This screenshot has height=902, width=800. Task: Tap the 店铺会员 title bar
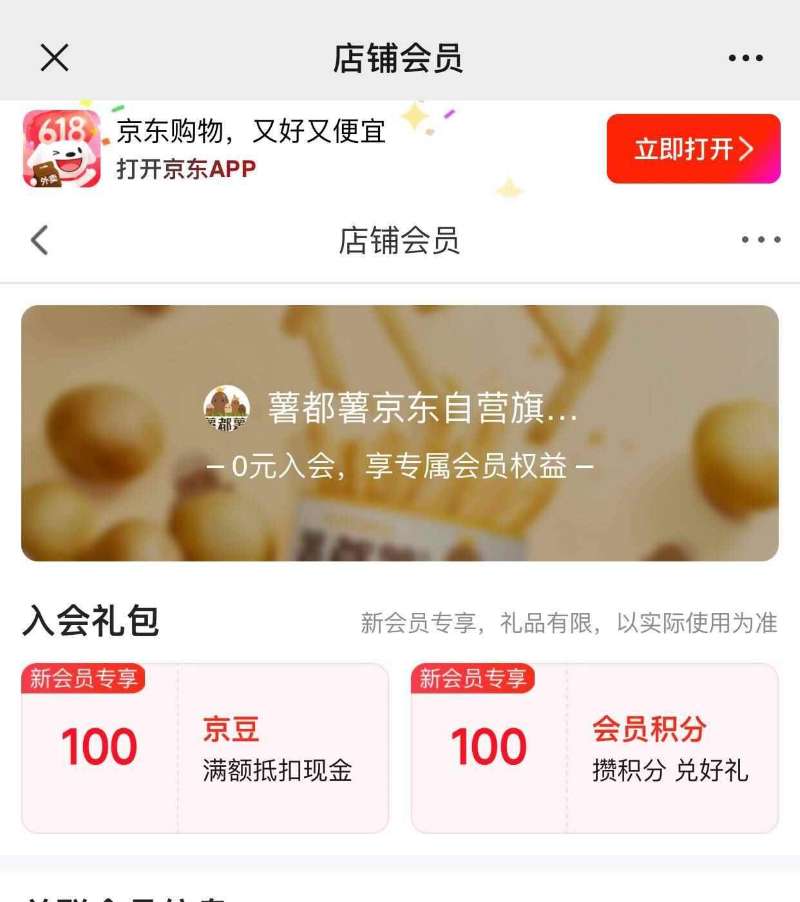tap(398, 57)
